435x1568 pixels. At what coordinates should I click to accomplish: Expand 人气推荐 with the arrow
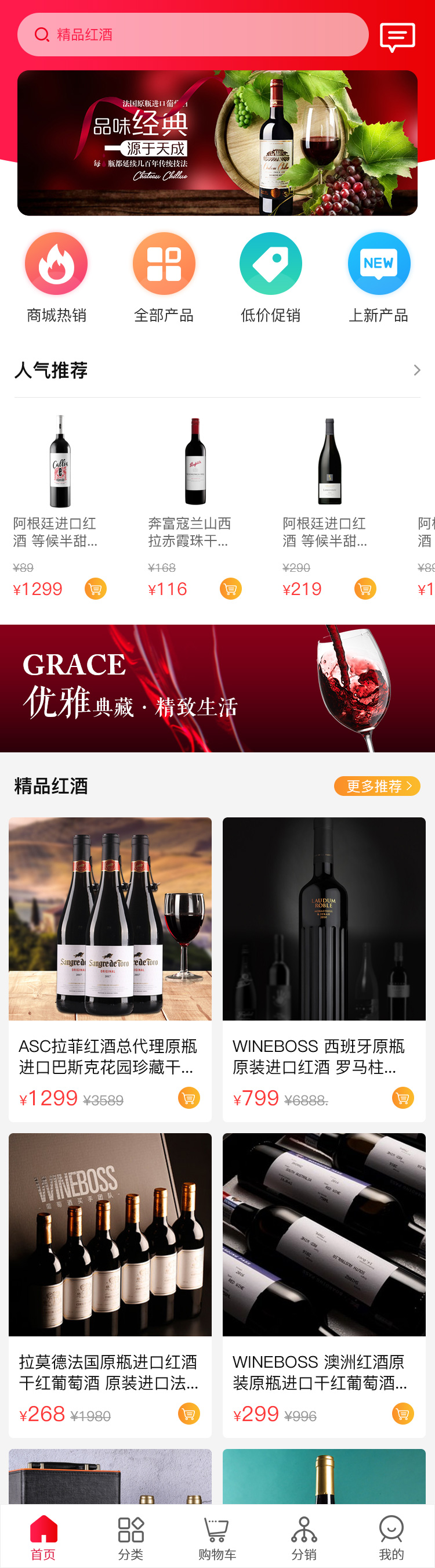point(417,370)
